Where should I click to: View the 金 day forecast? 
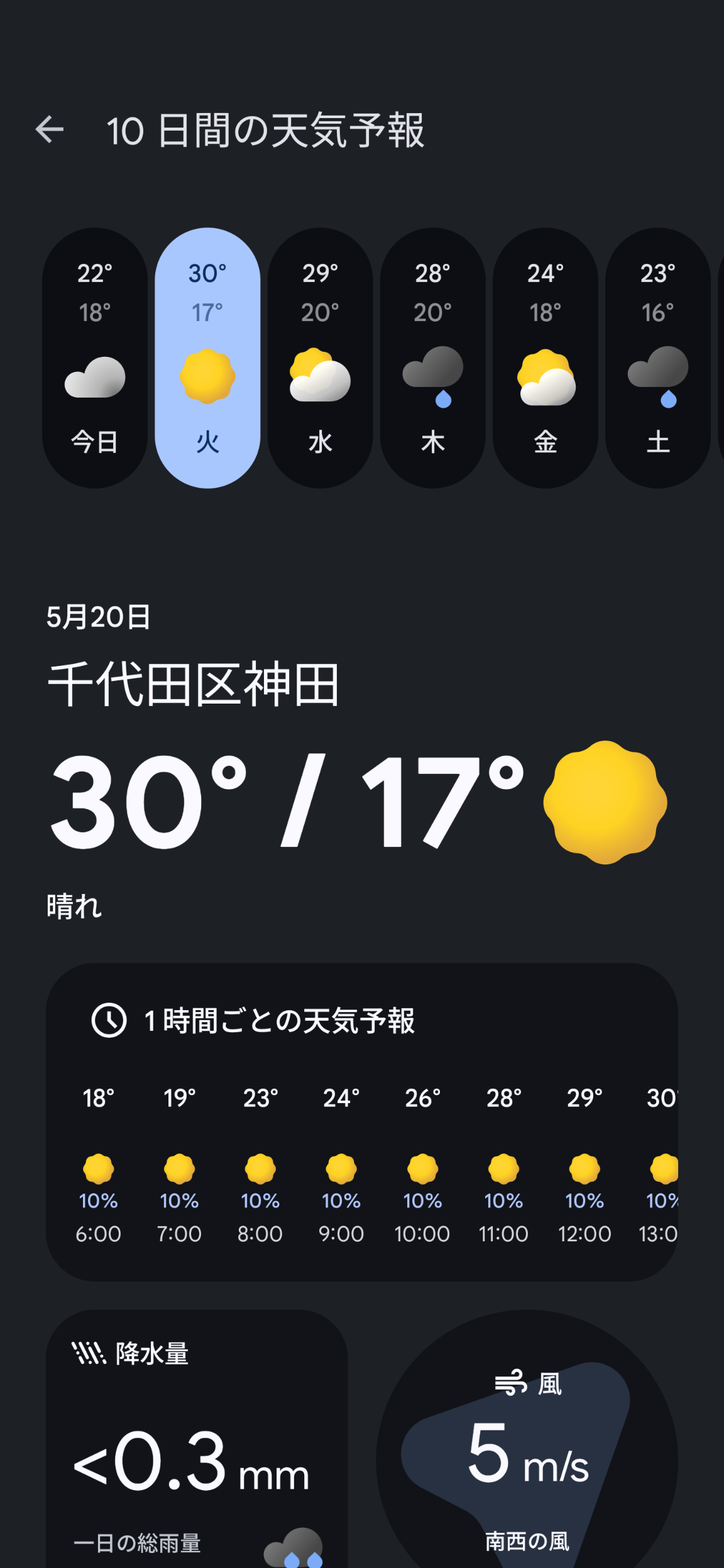[545, 358]
